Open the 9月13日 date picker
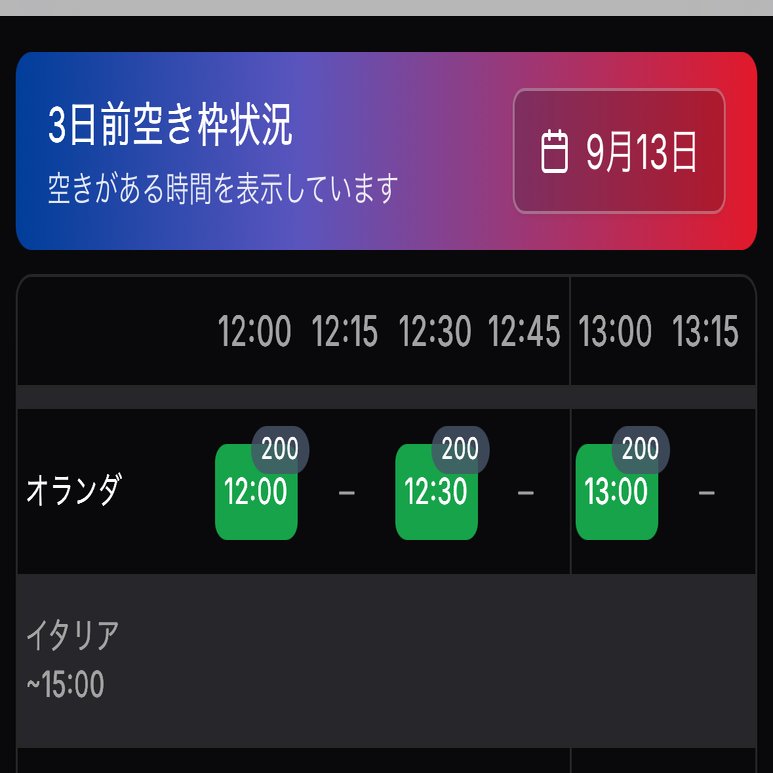The width and height of the screenshot is (773, 773). tap(619, 151)
